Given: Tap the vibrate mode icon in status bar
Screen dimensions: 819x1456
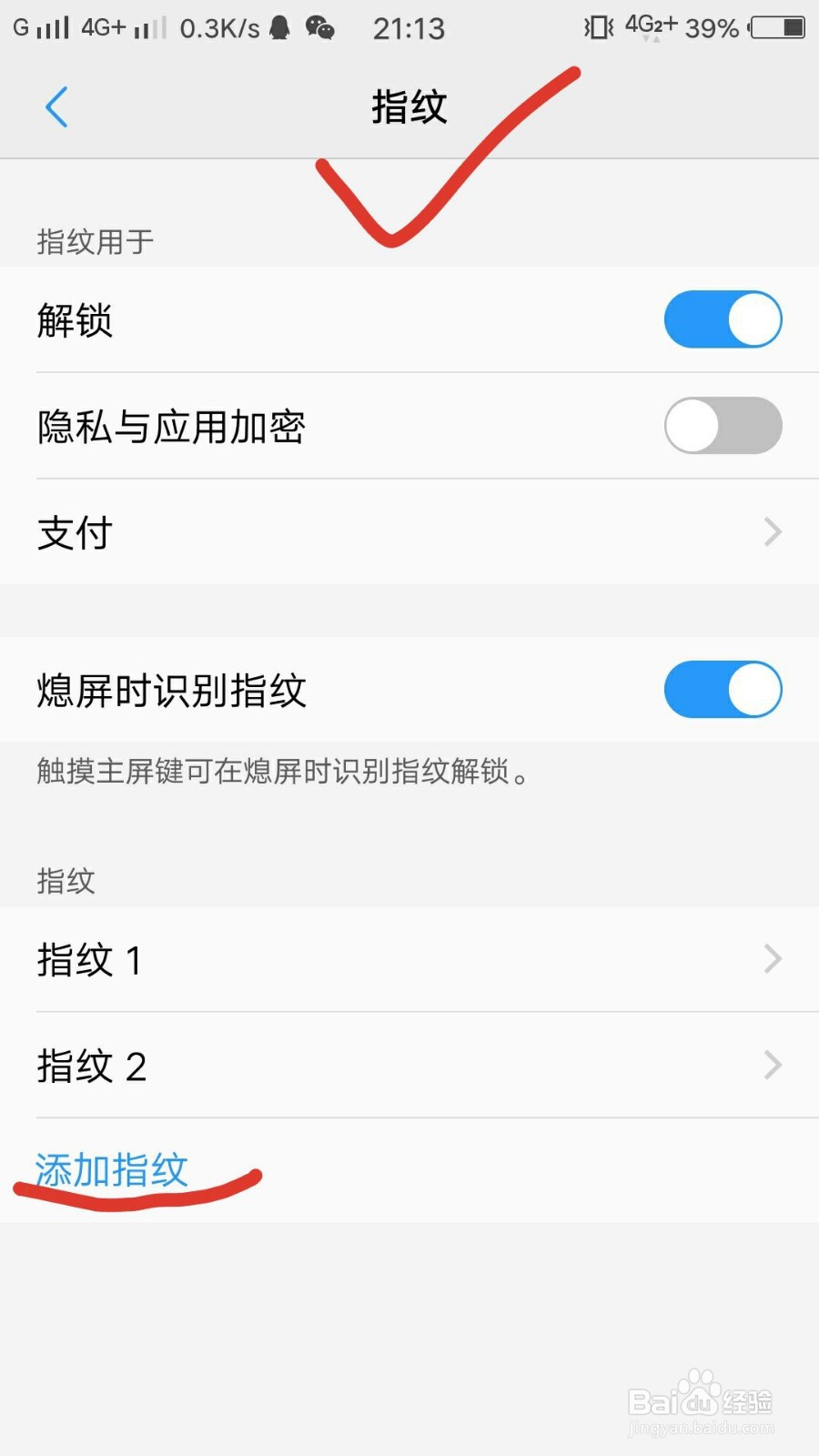Looking at the screenshot, I should pyautogui.click(x=596, y=27).
